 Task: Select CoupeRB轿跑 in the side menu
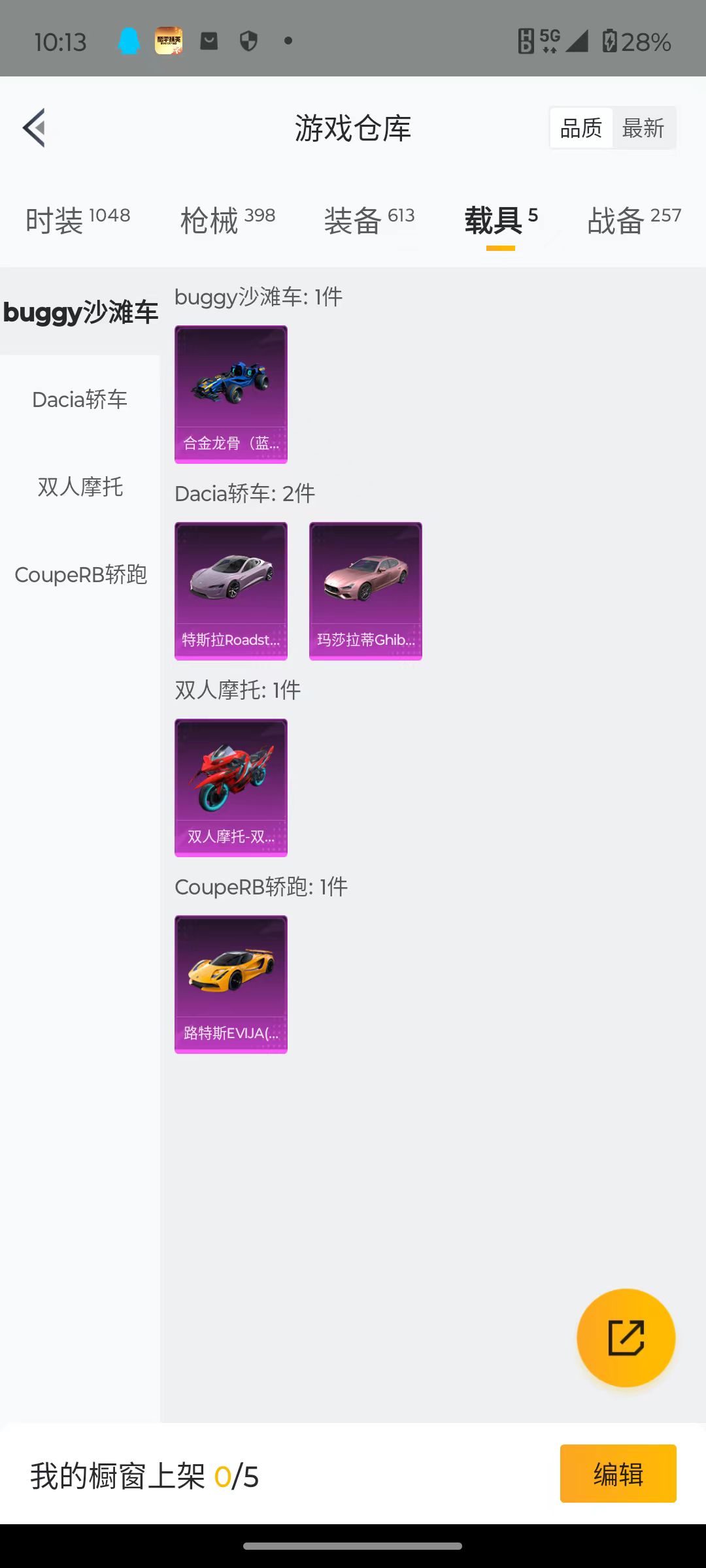point(80,574)
